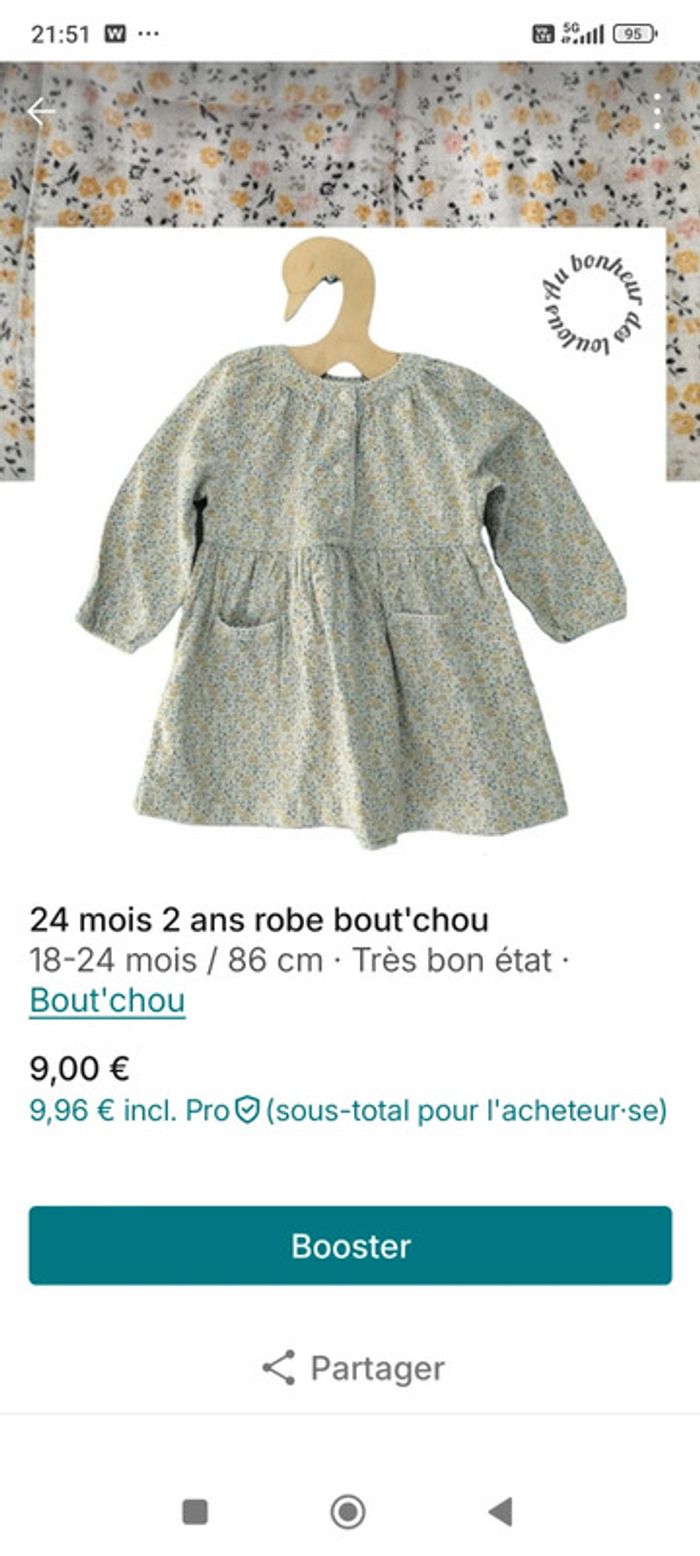
Task: Share this listing with Partager
Action: pos(353,1367)
